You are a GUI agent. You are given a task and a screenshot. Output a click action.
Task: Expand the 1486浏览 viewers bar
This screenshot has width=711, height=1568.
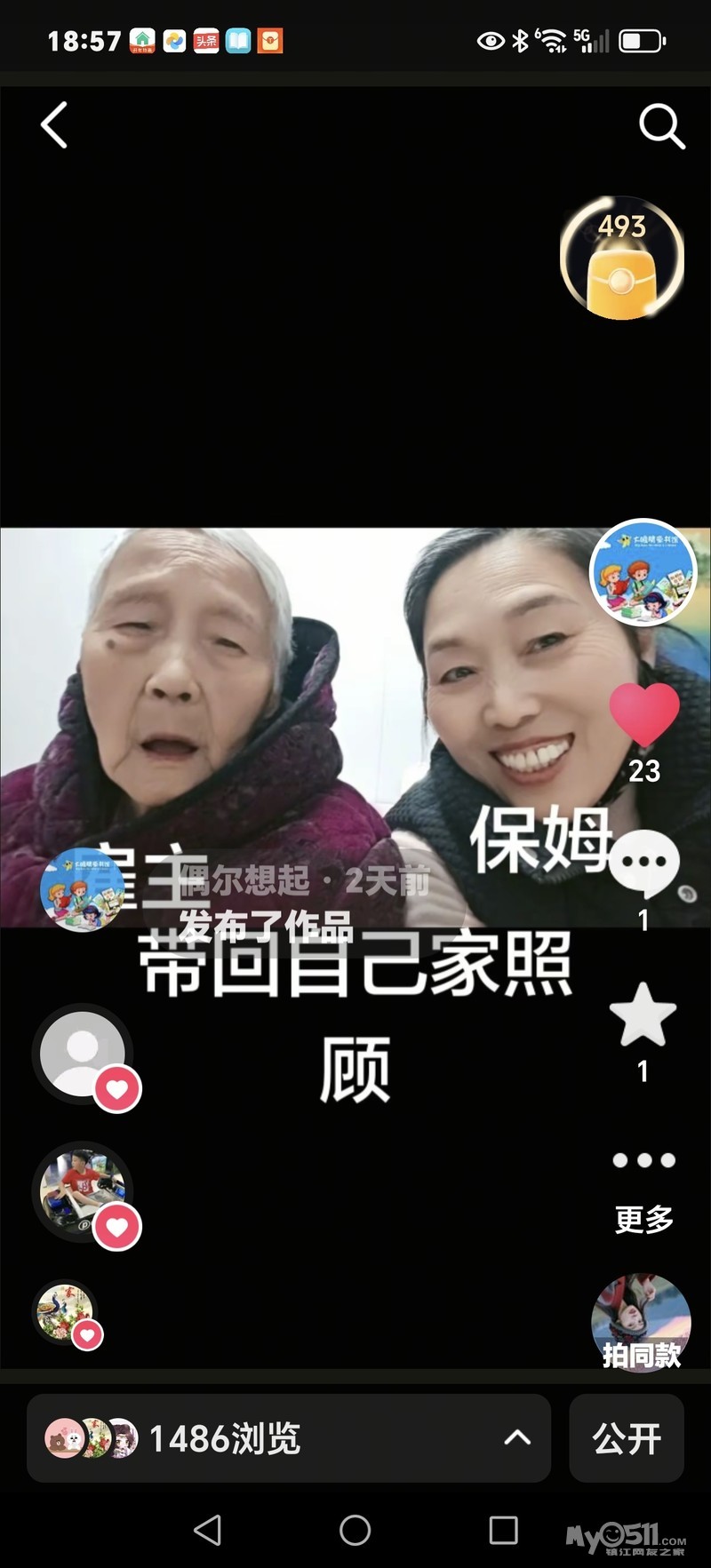pos(289,1438)
